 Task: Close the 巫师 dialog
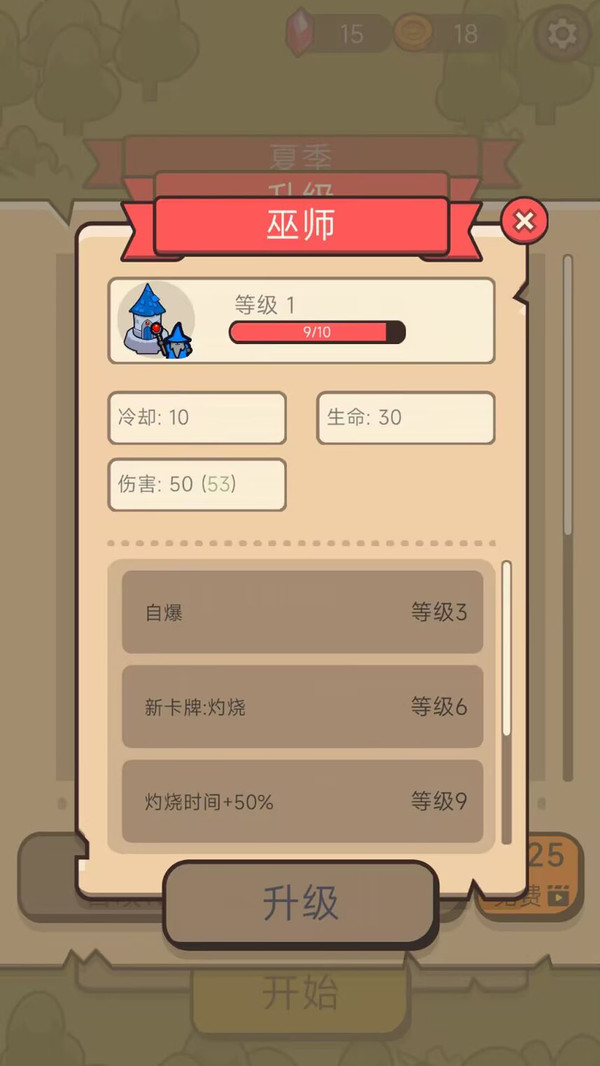point(524,221)
